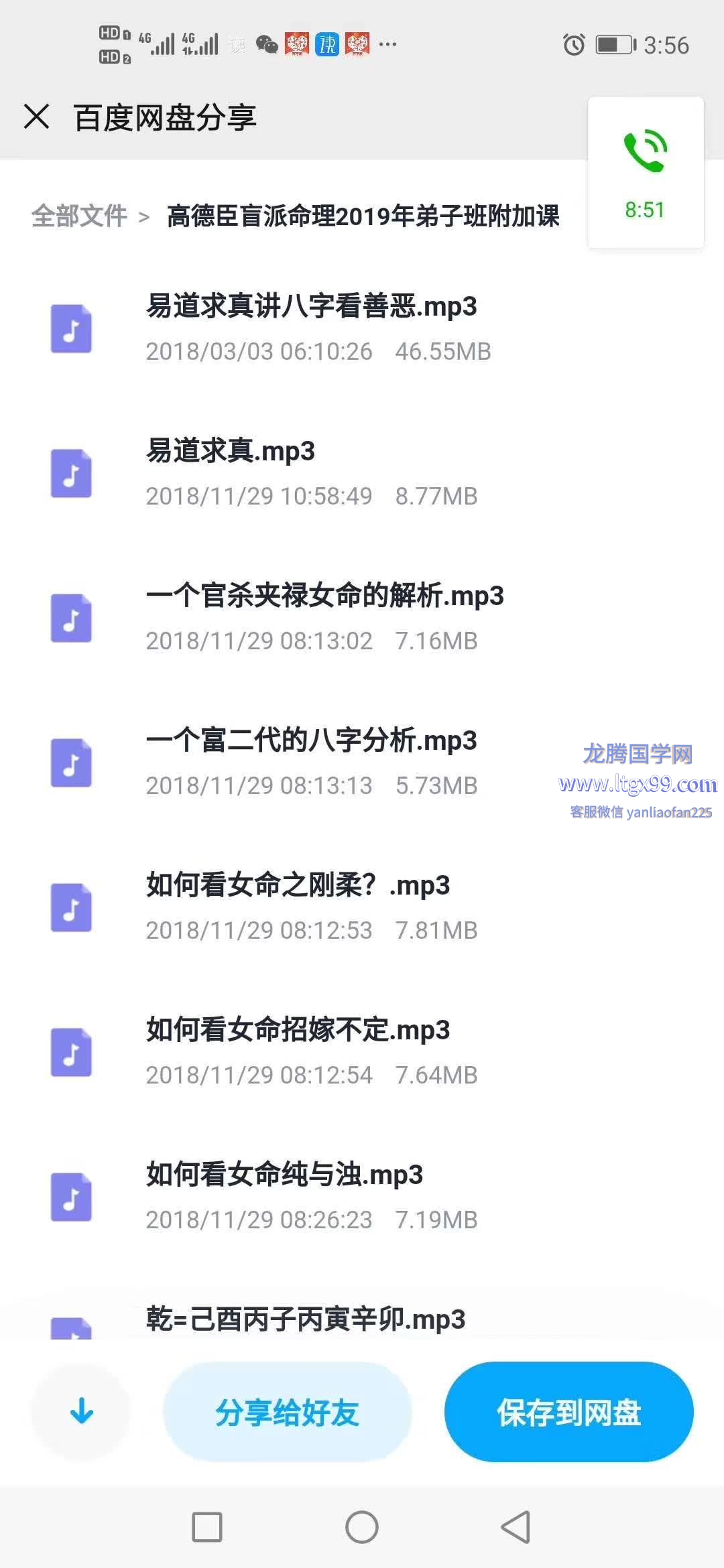Tap 保存到网盘 to save files
Viewport: 724px width, 1568px height.
[568, 1412]
